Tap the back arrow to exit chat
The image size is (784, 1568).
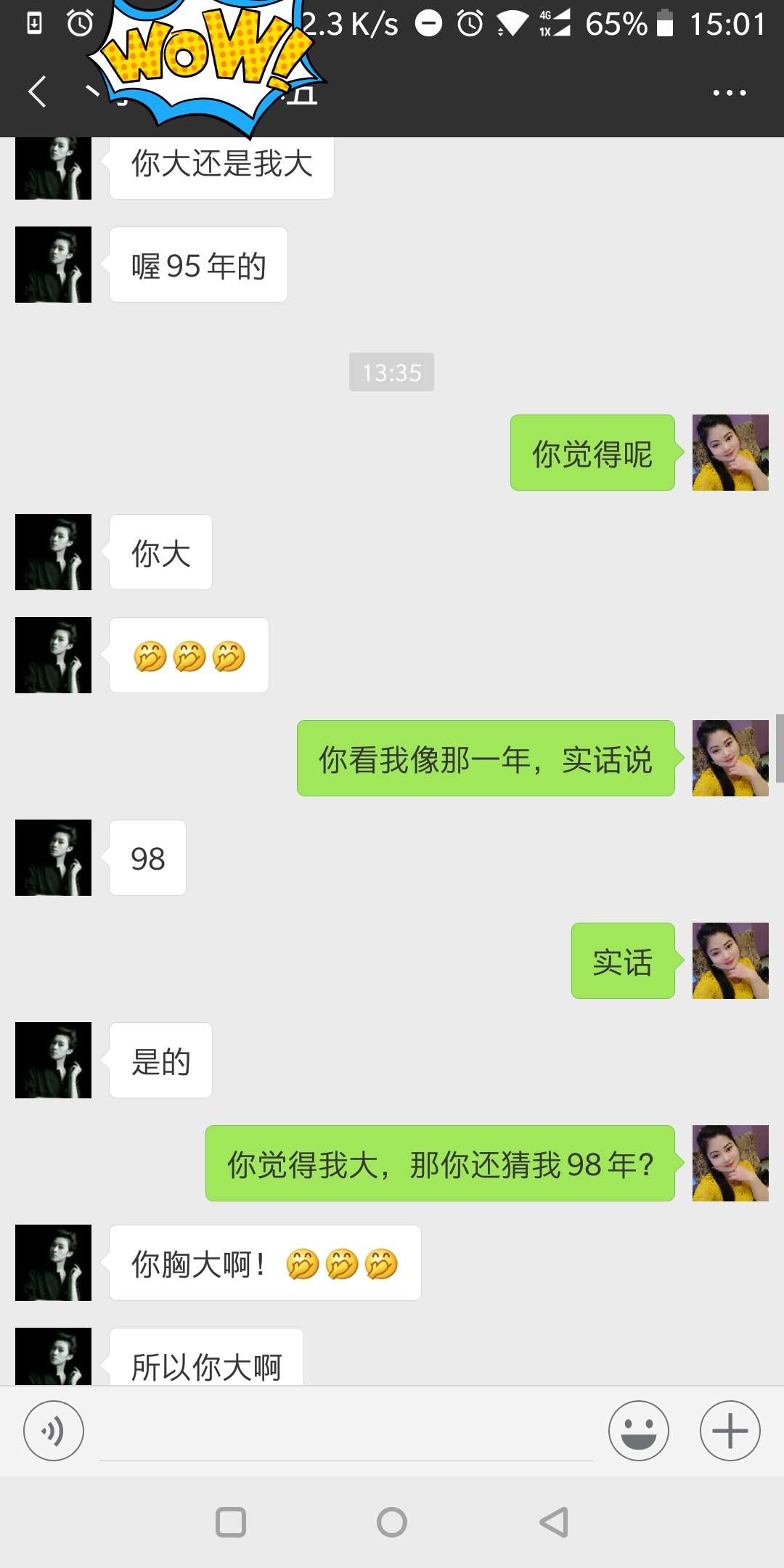pos(36,92)
